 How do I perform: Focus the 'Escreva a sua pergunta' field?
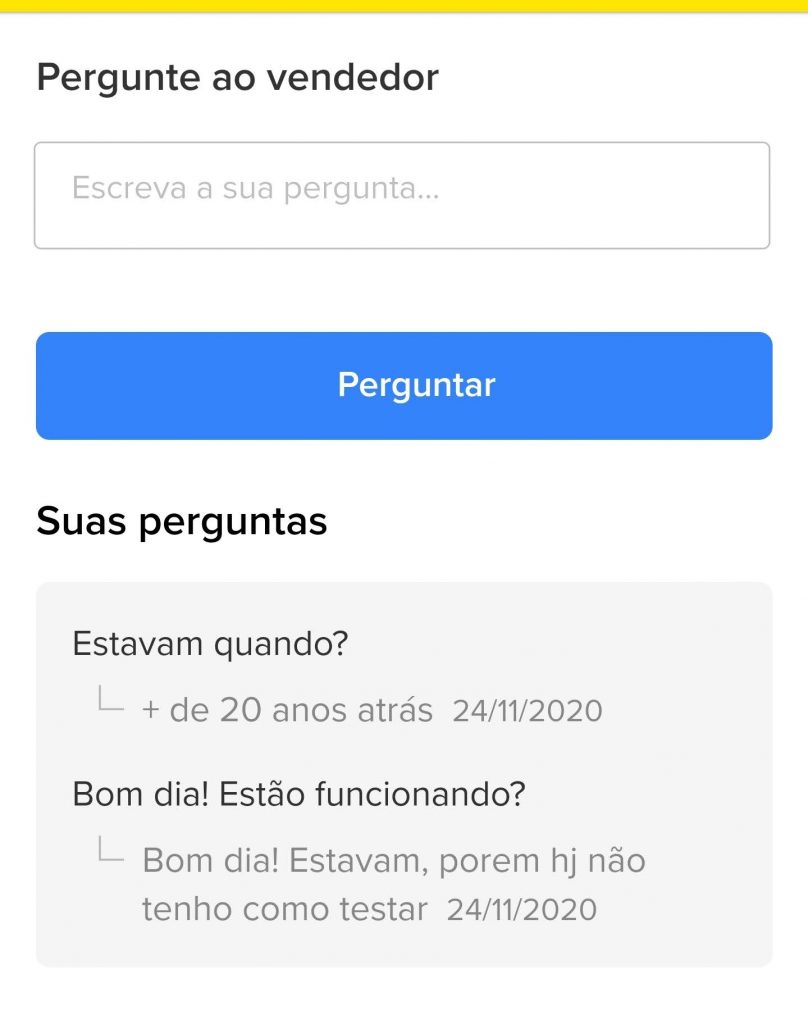tap(402, 195)
